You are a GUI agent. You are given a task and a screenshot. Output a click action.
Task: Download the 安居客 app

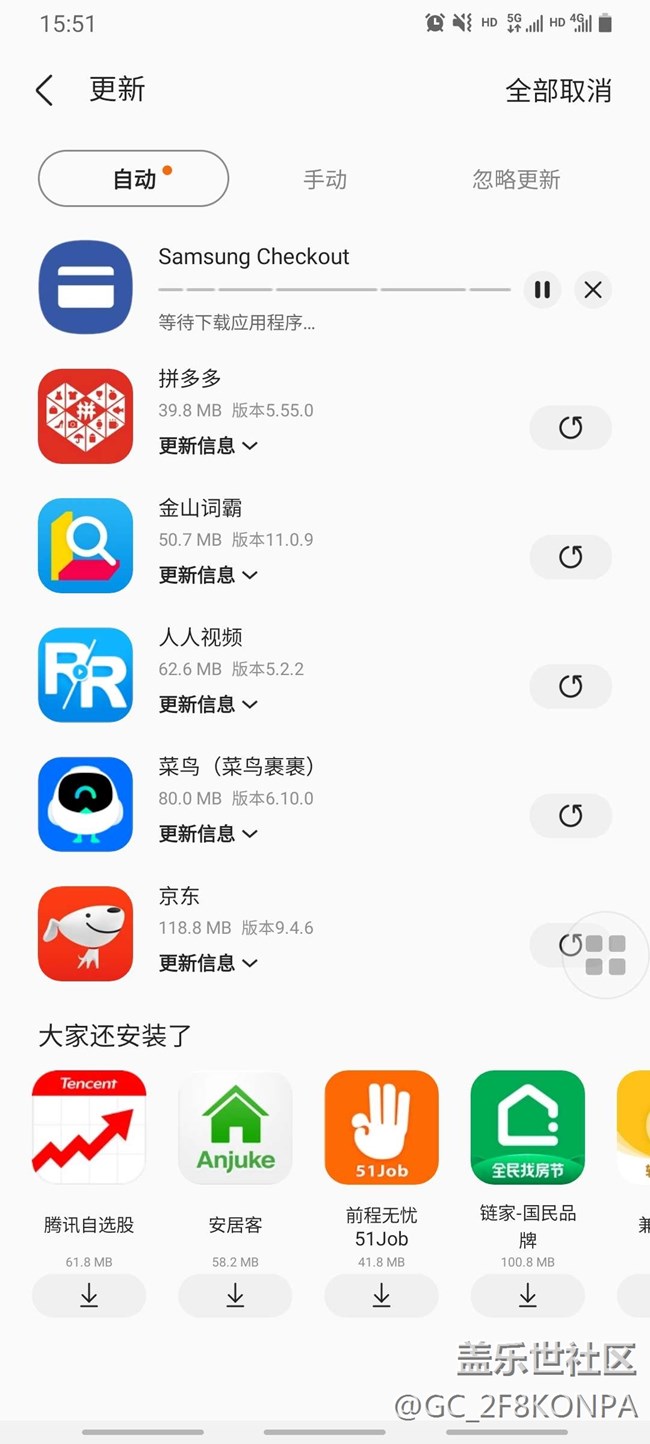[235, 1295]
